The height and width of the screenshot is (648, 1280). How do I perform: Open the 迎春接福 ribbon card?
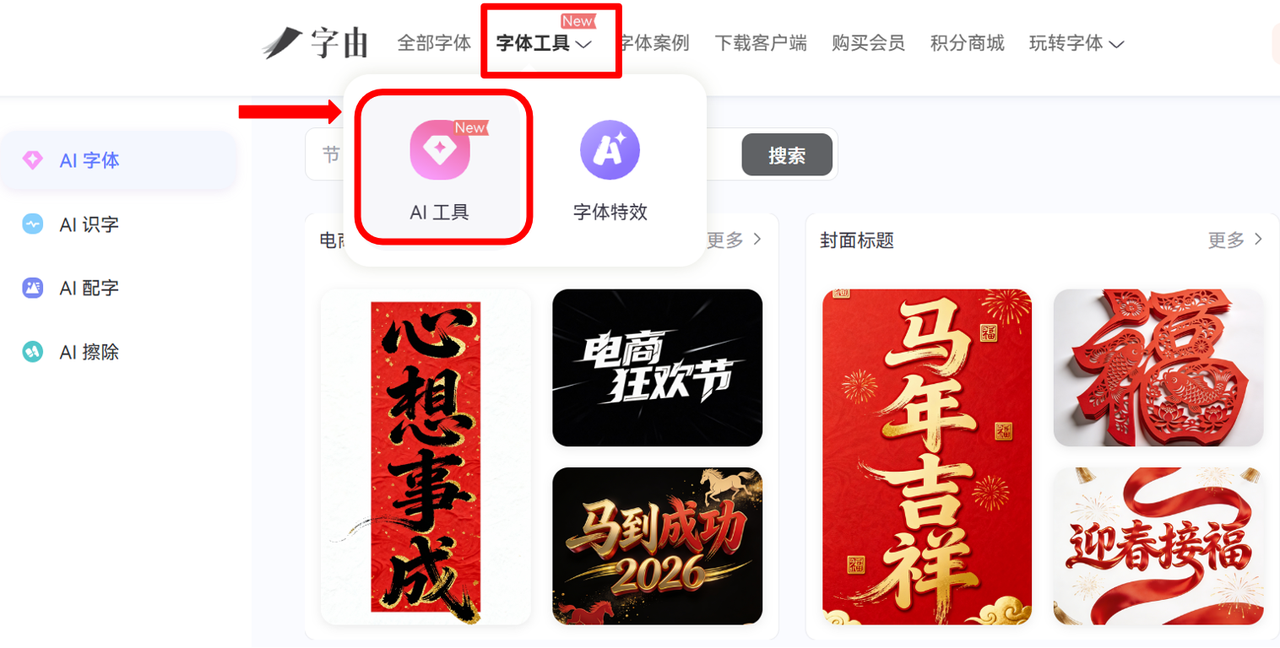click(1158, 545)
